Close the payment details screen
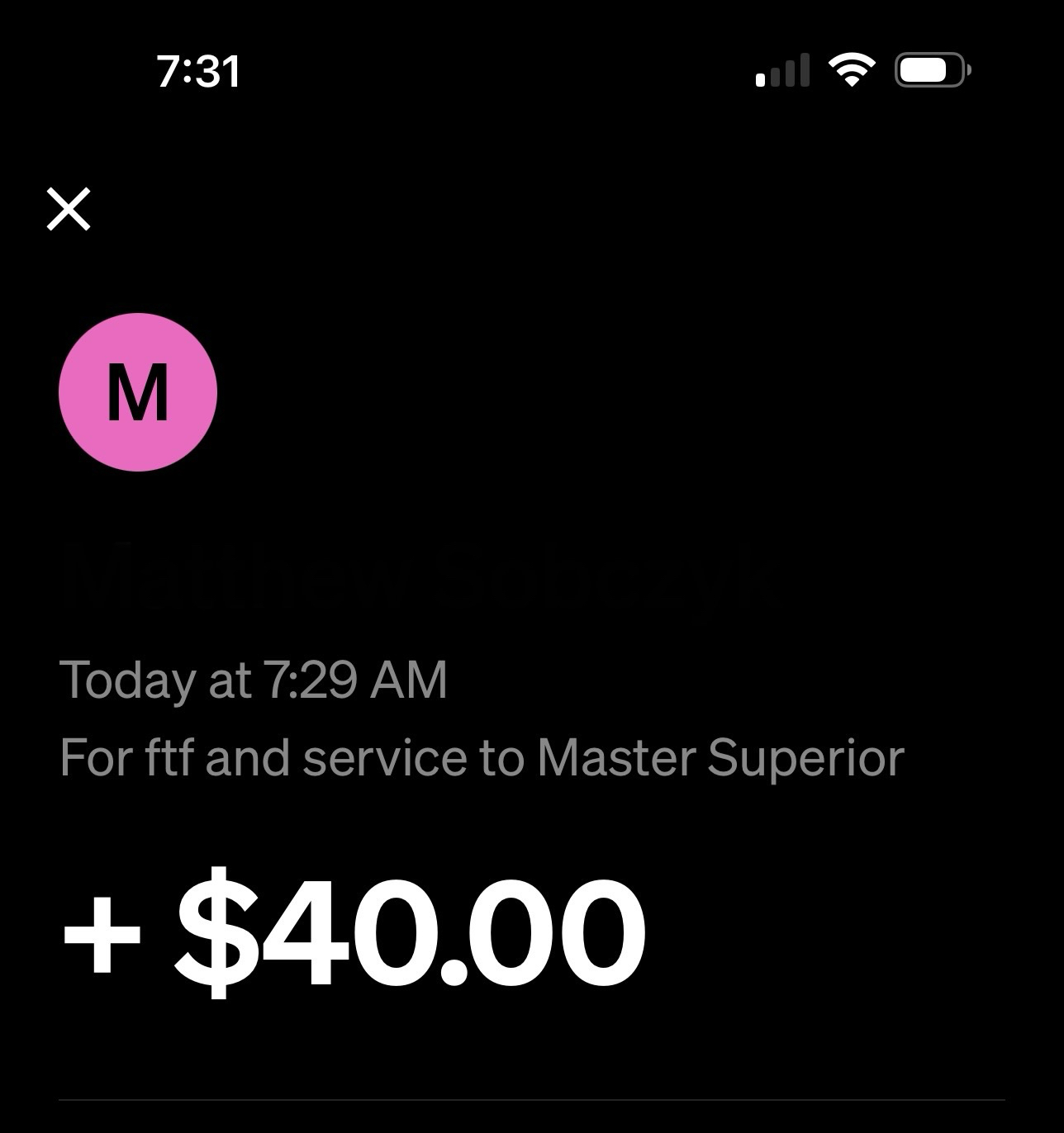1064x1133 pixels. 69,208
